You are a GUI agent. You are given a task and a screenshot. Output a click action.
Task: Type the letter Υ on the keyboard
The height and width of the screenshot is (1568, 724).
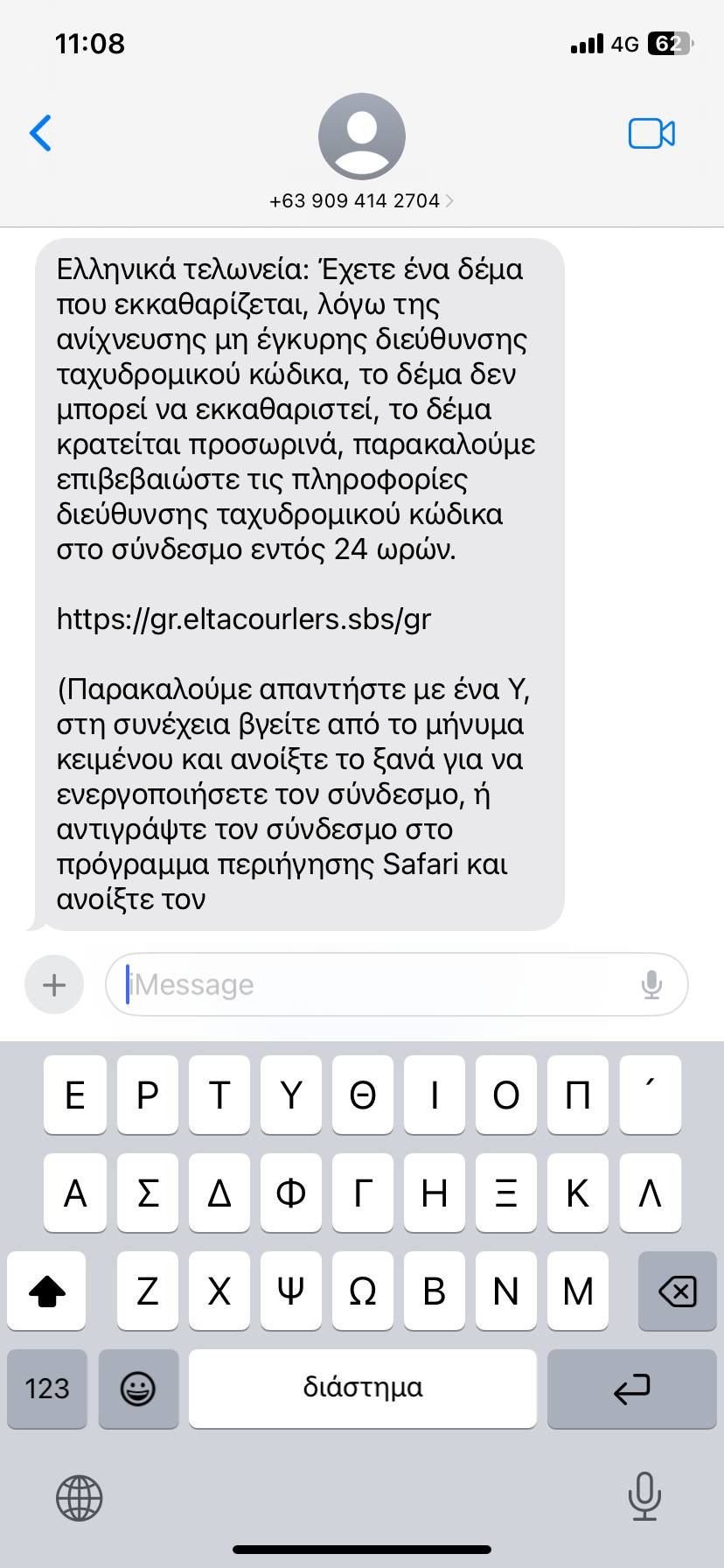click(x=291, y=1095)
